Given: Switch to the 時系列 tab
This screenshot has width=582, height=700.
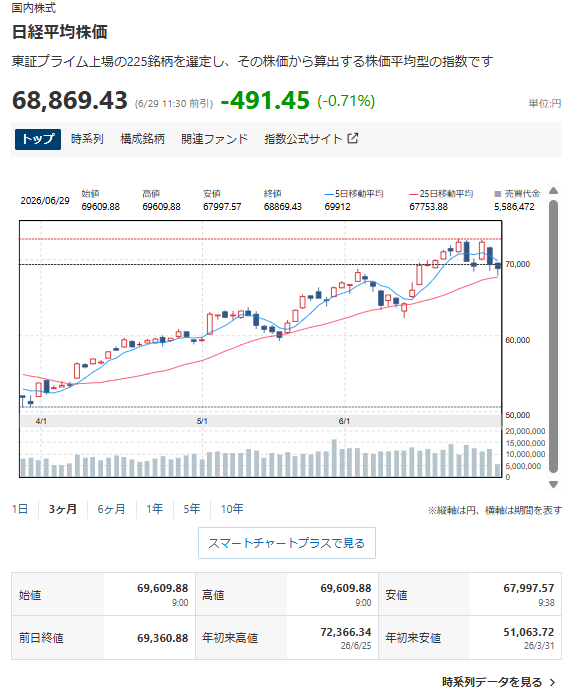Looking at the screenshot, I should pyautogui.click(x=87, y=139).
